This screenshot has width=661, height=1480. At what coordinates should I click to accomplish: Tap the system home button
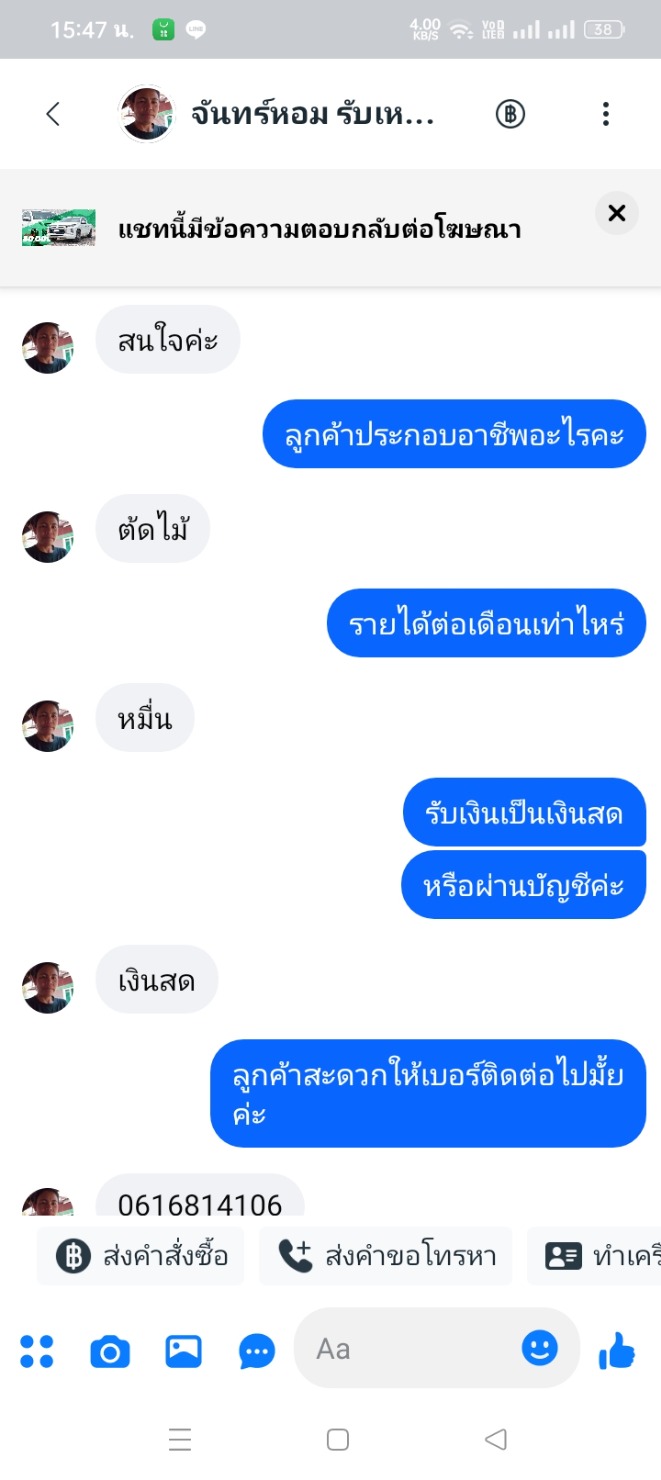pos(338,1440)
